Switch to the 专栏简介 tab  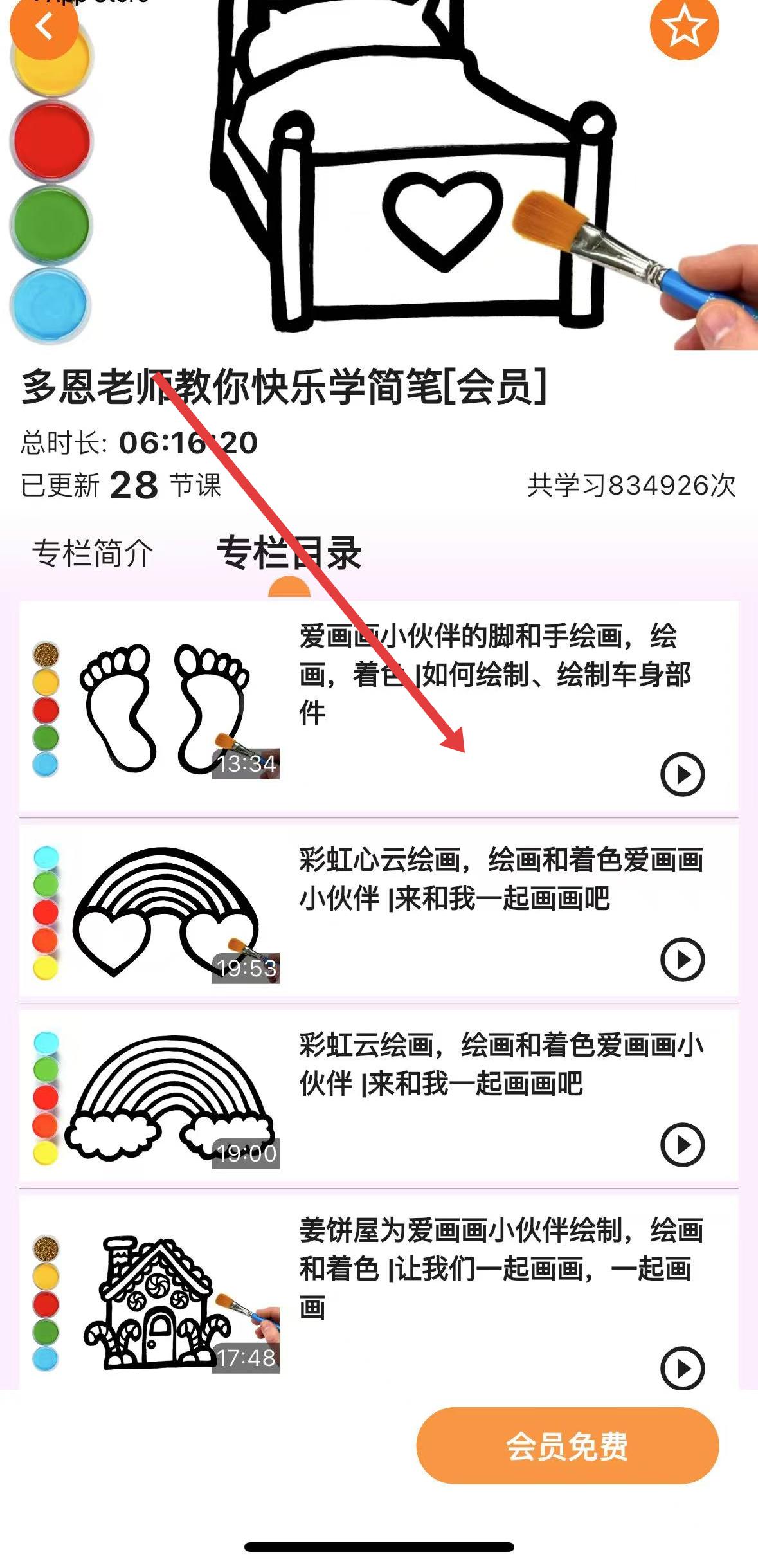93,553
